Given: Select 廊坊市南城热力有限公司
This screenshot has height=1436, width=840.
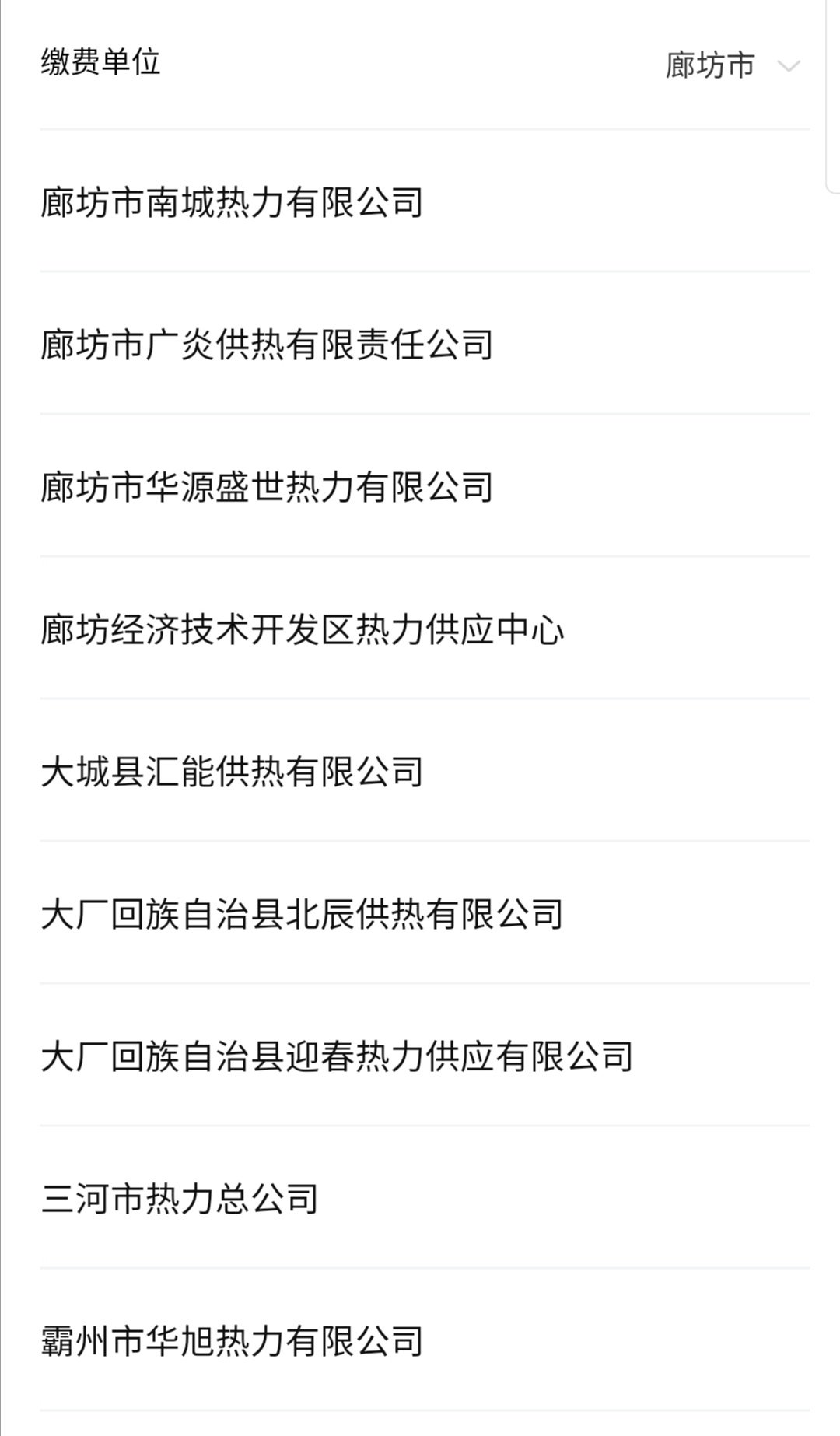Looking at the screenshot, I should pos(232,202).
